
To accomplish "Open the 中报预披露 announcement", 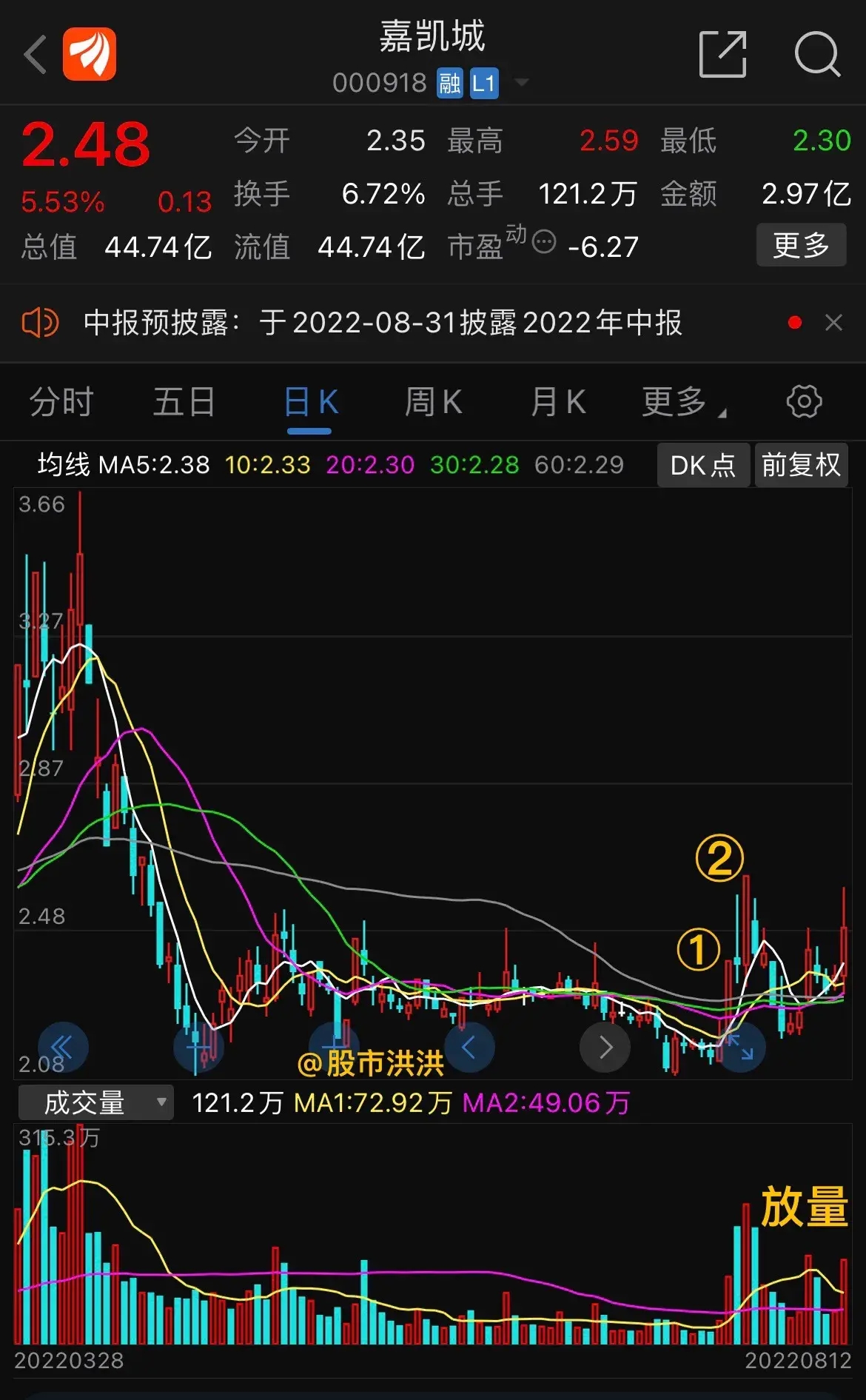I will (x=382, y=323).
